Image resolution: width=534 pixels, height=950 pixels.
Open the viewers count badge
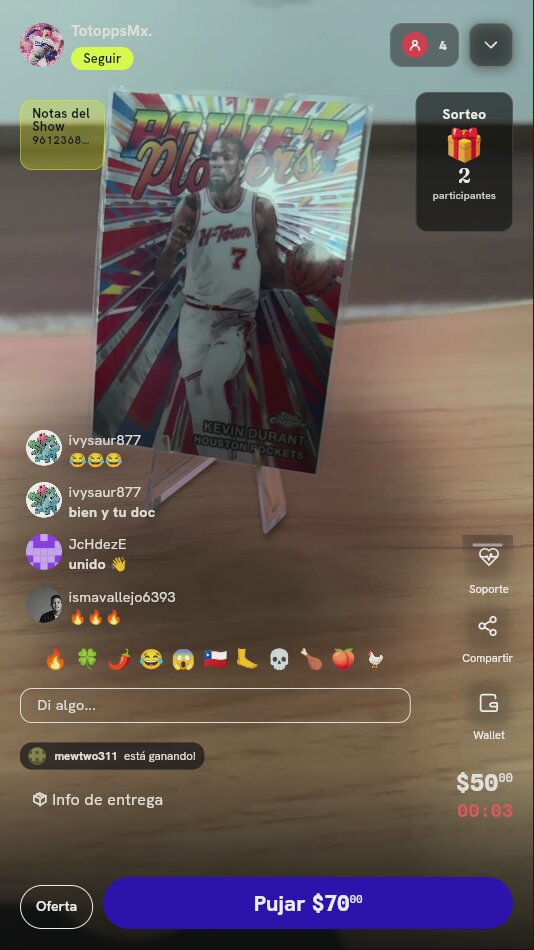coord(424,45)
